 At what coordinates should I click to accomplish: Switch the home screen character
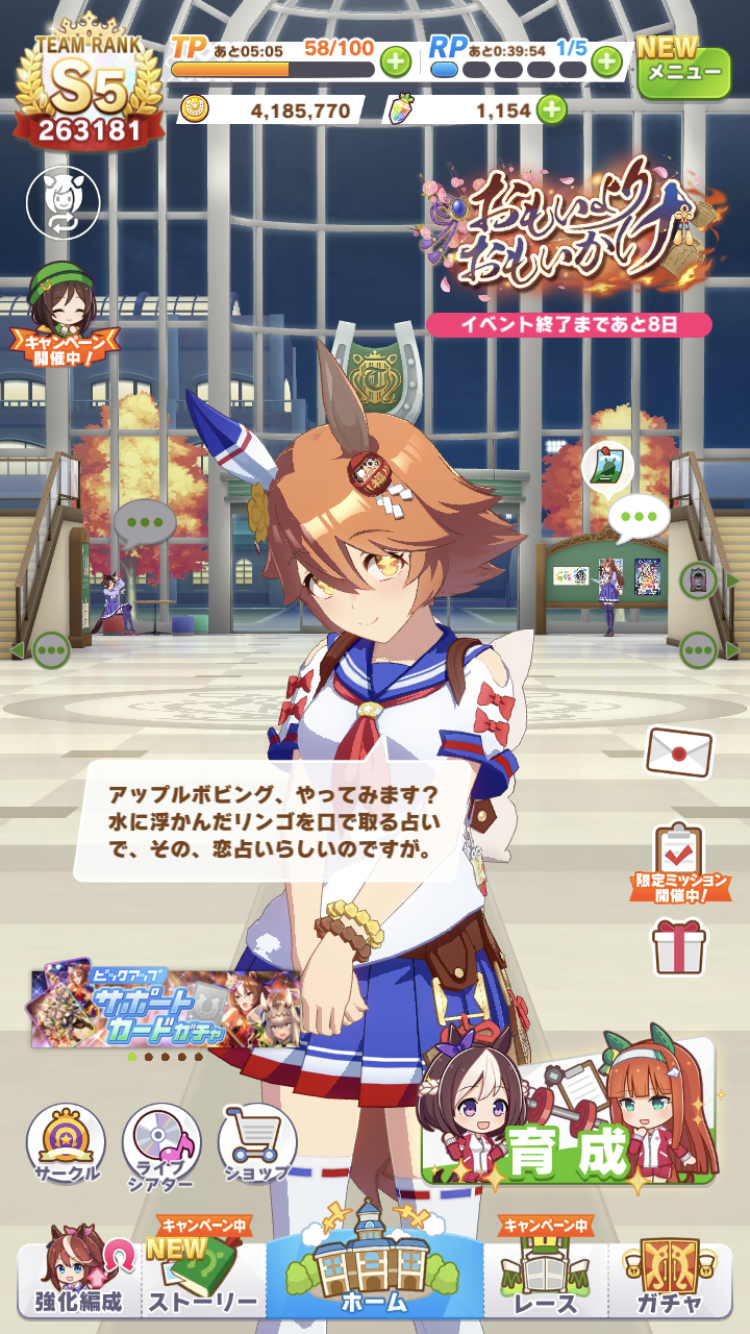[x=62, y=203]
